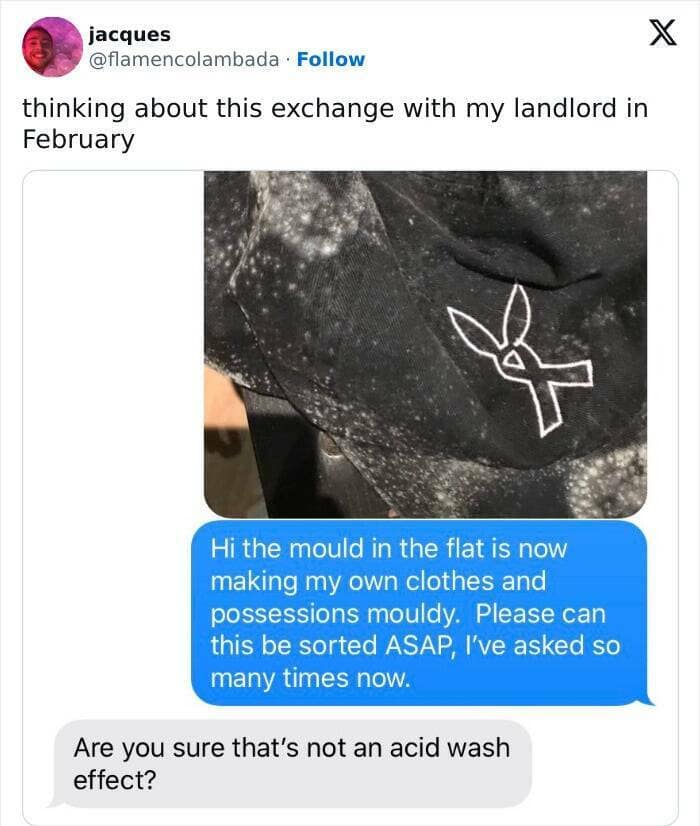The height and width of the screenshot is (826, 700).
Task: Open the @flamencolambada handle
Action: [x=184, y=59]
